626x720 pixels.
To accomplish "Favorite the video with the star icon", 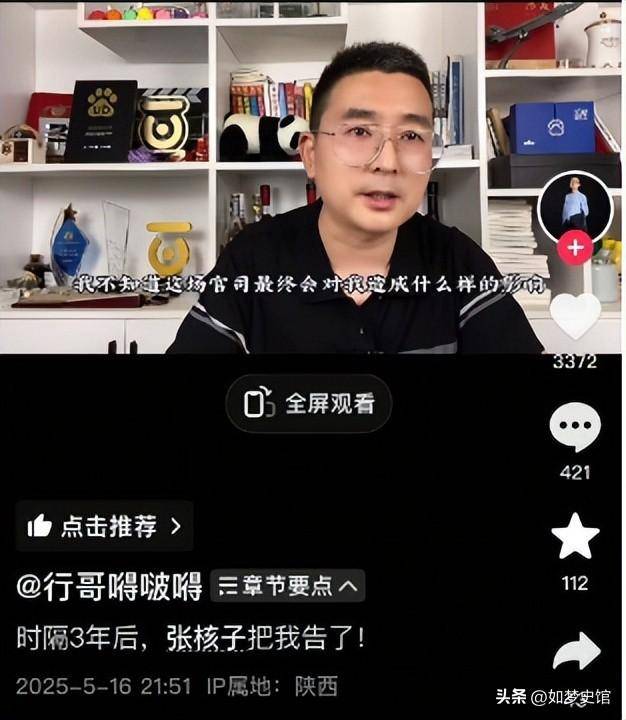I will point(575,537).
